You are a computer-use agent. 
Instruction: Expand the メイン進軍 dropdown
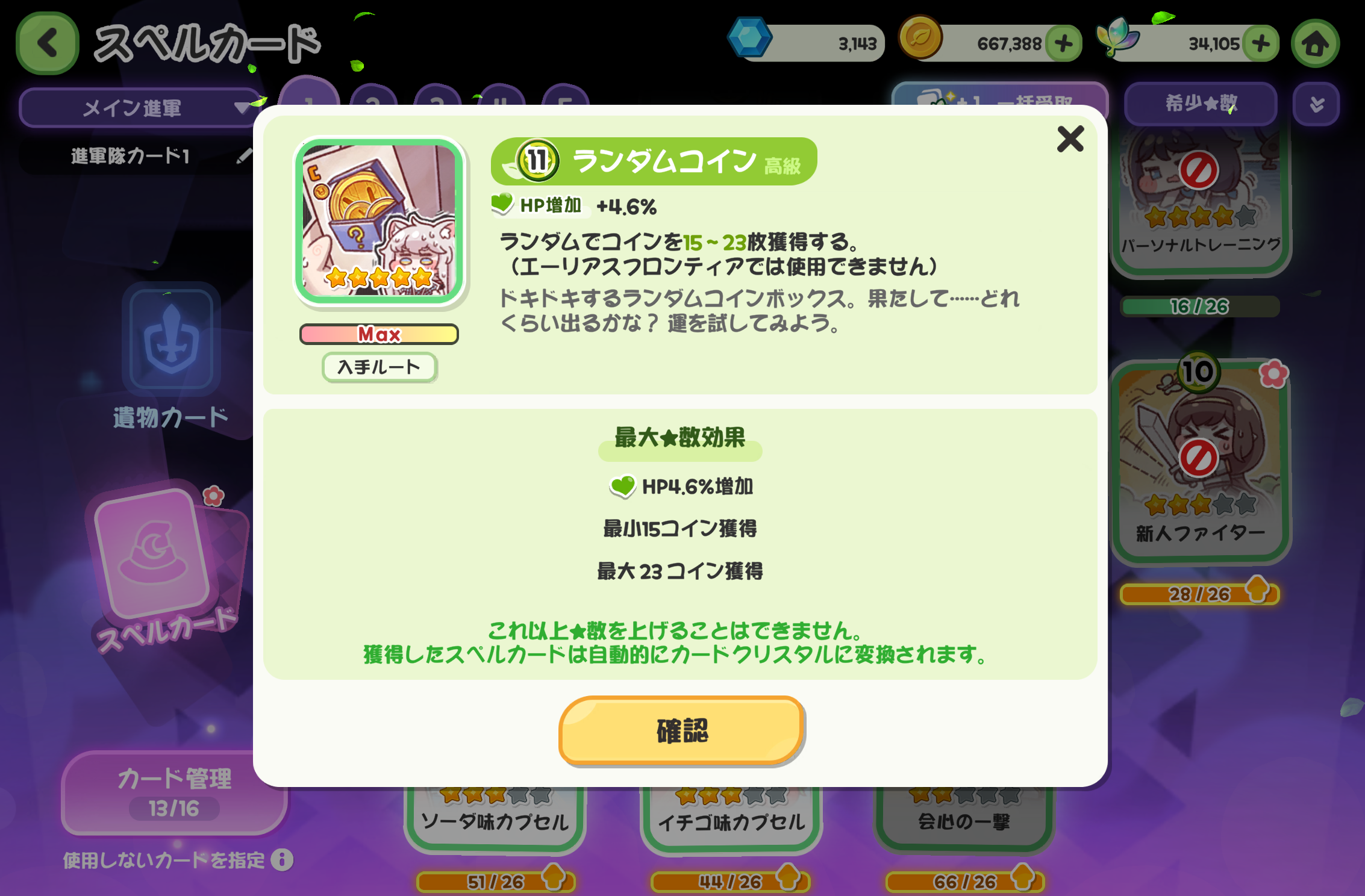pos(140,108)
